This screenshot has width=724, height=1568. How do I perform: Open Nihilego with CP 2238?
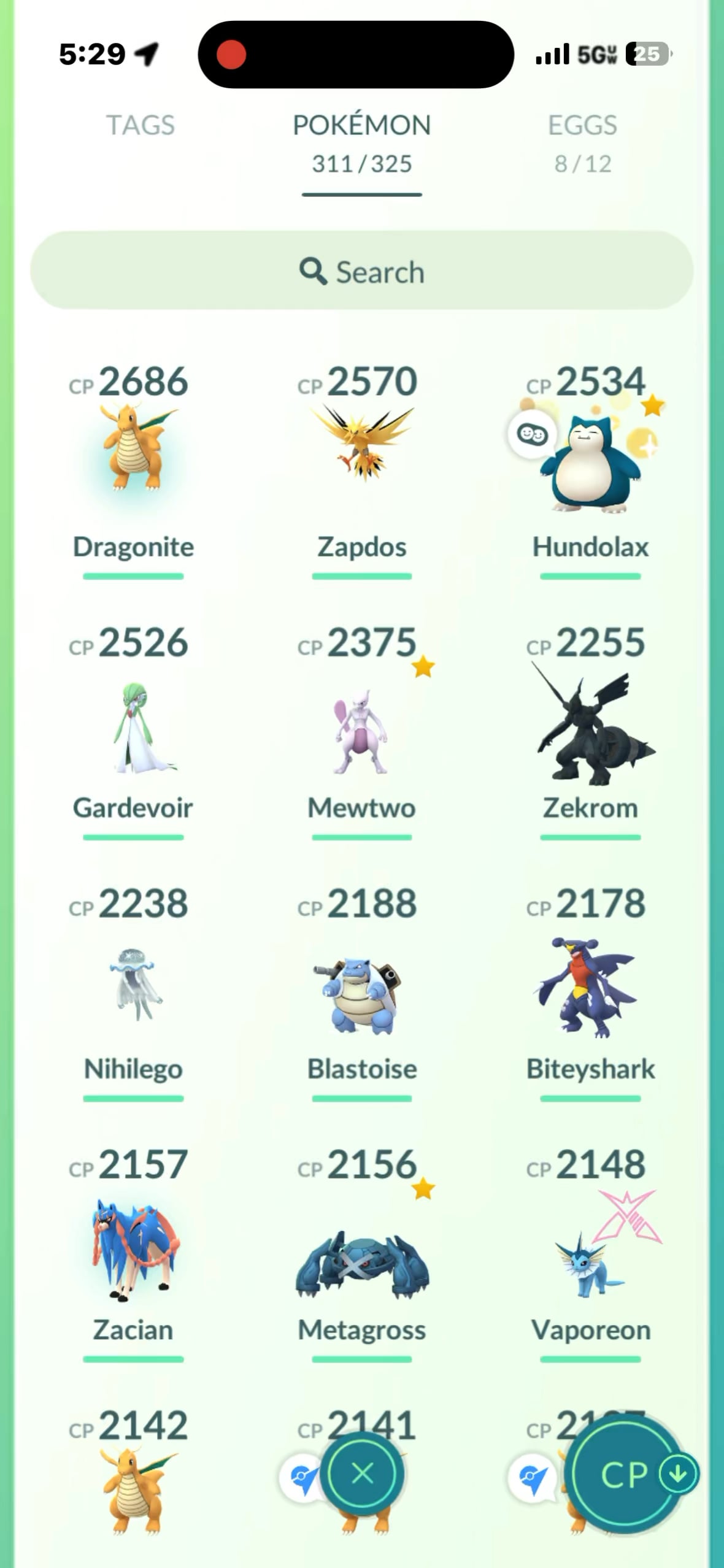point(133,988)
